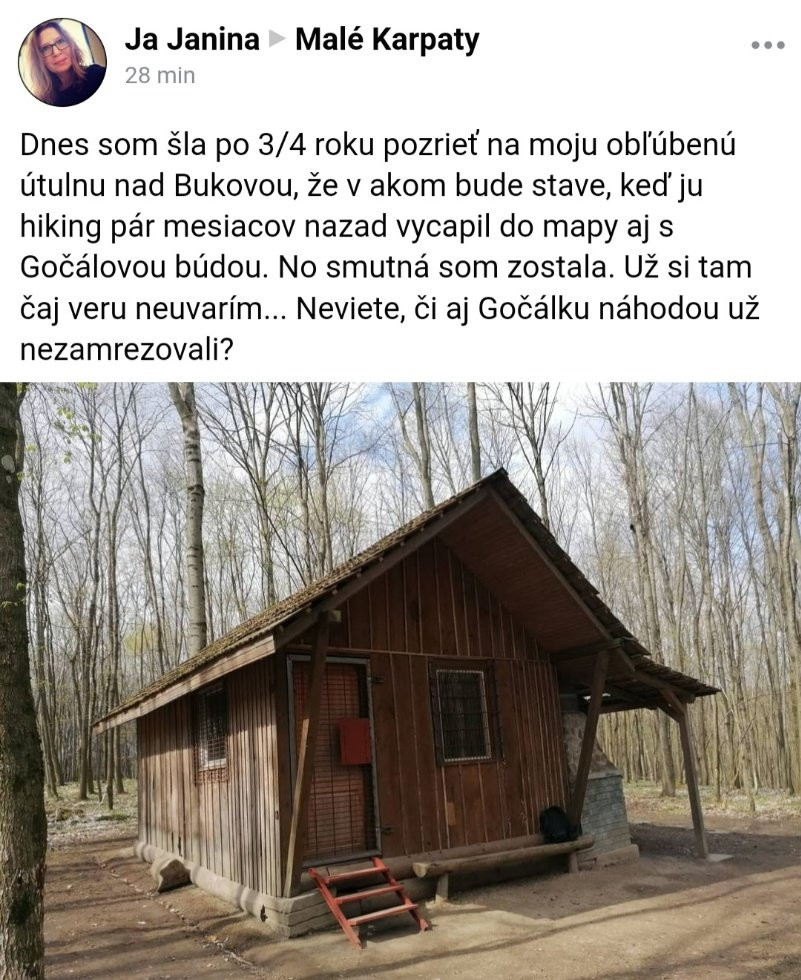Open Ja Janina's profile picture
The image size is (801, 980).
point(62,62)
